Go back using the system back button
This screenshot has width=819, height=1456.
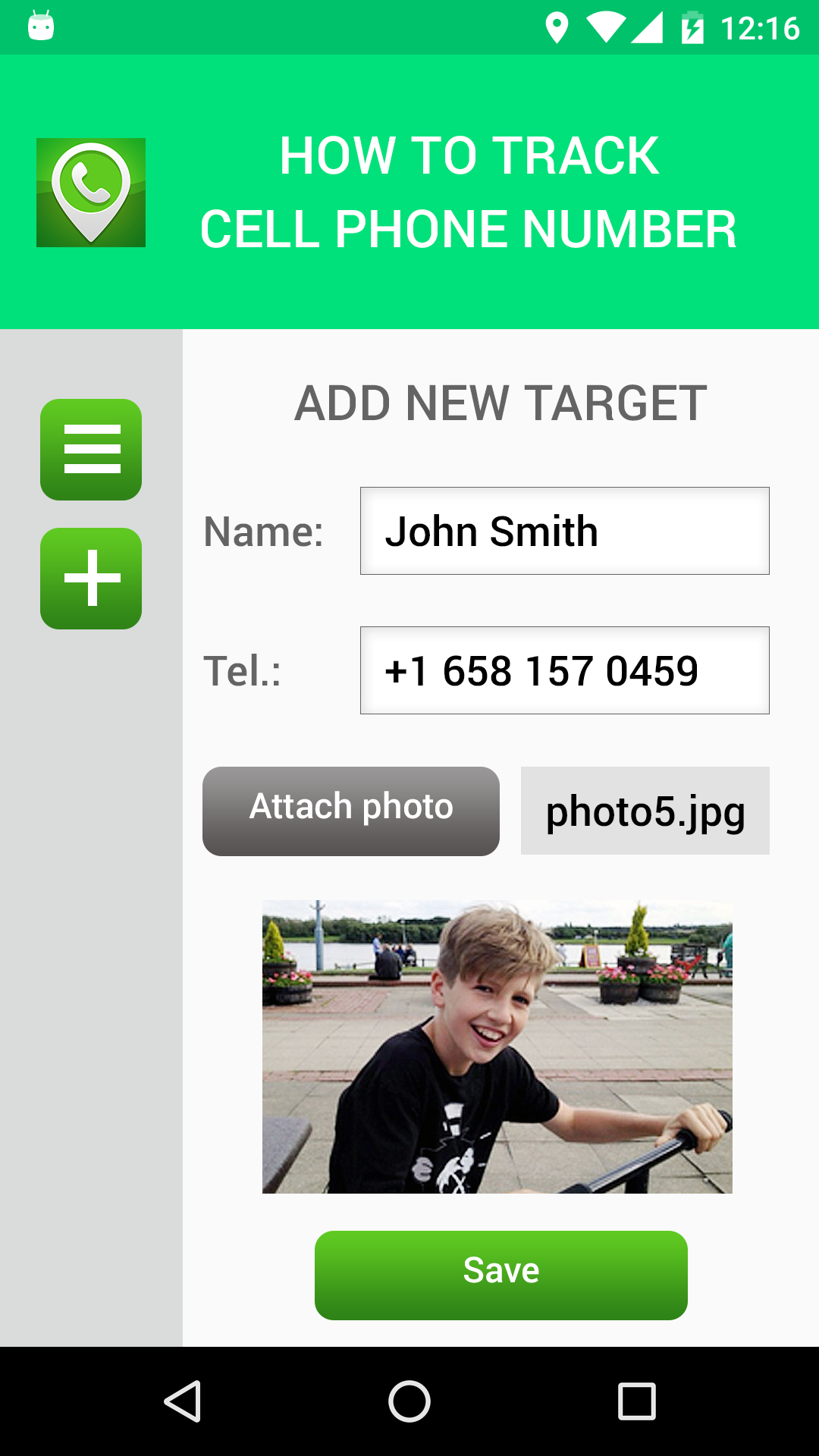pyautogui.click(x=182, y=1401)
